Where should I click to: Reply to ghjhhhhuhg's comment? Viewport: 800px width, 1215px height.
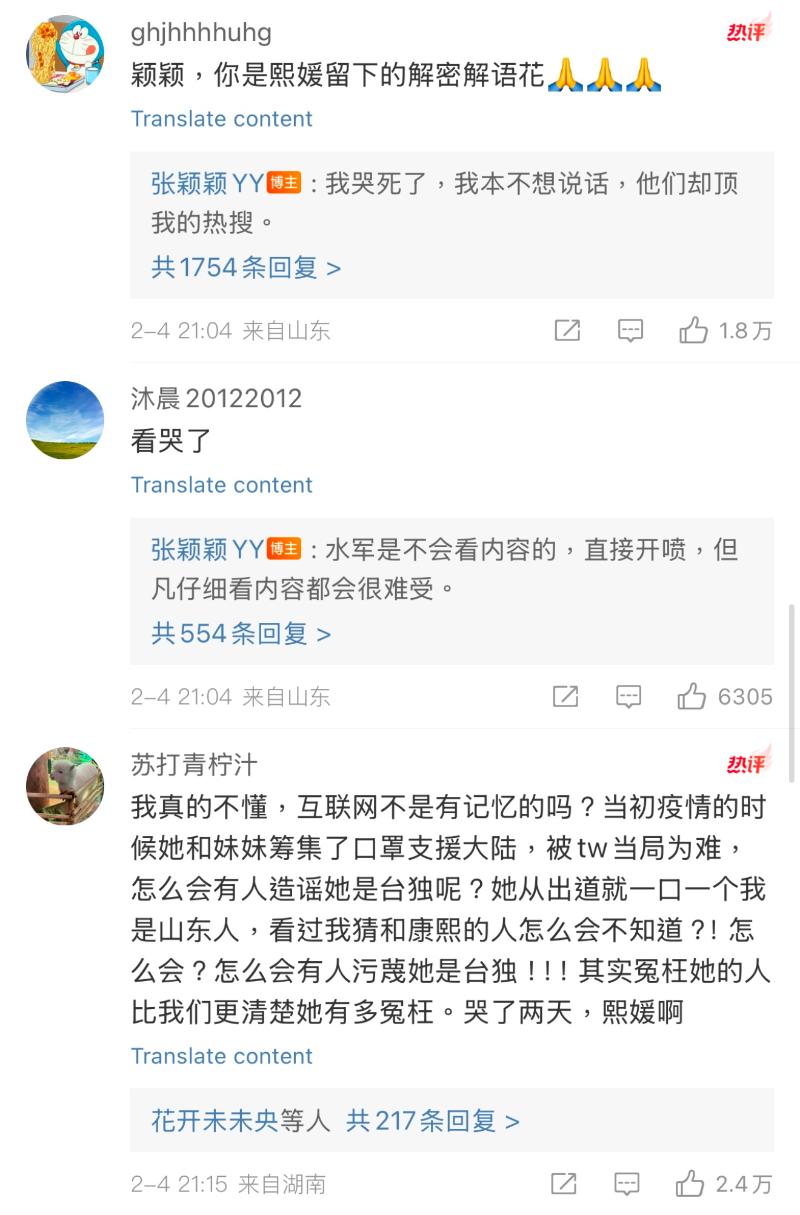(x=630, y=331)
